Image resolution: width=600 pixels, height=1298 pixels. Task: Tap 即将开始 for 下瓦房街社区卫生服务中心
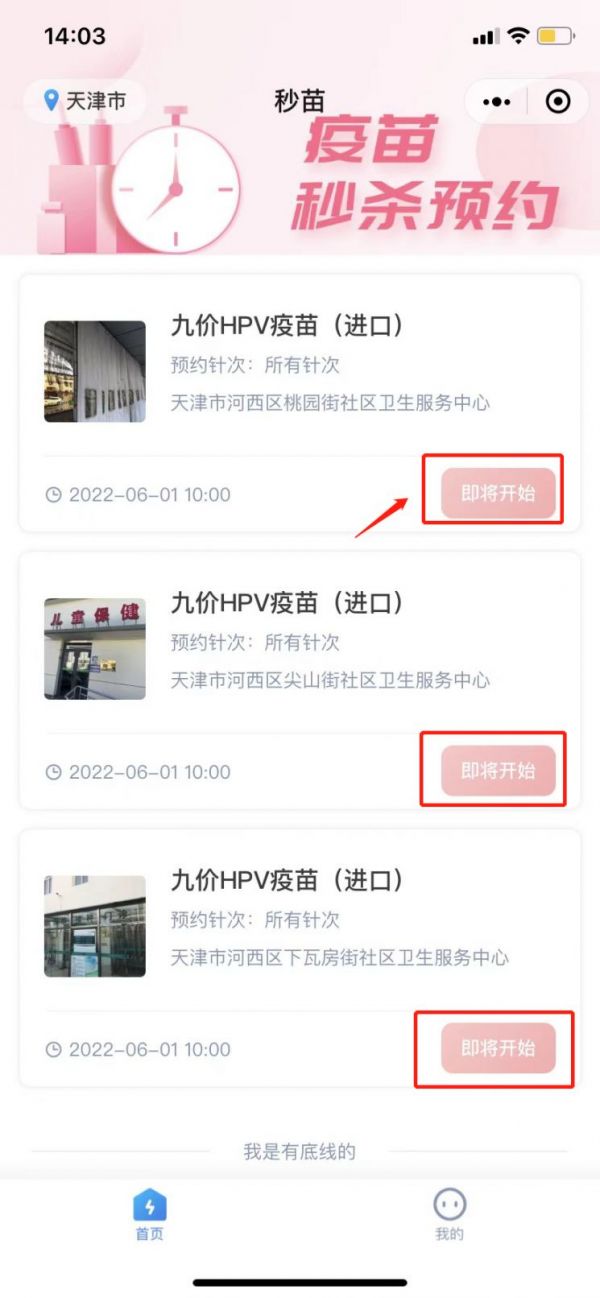click(498, 1048)
